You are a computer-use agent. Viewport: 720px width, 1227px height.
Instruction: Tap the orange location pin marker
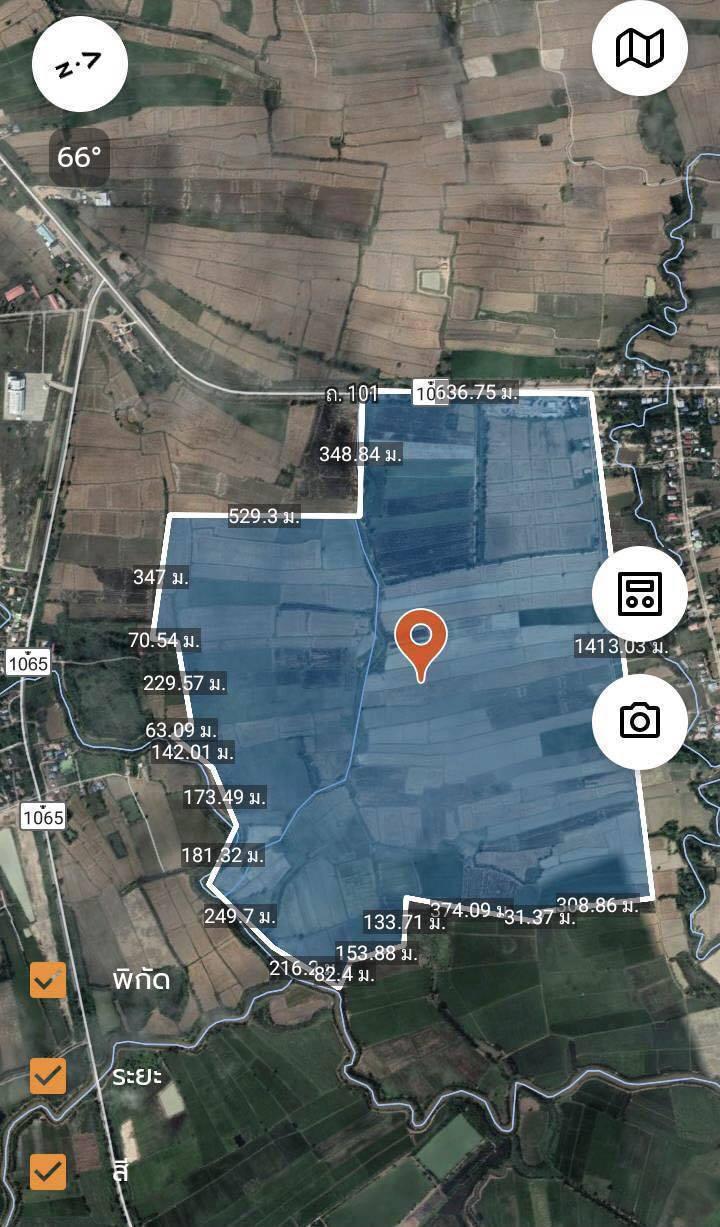421,645
